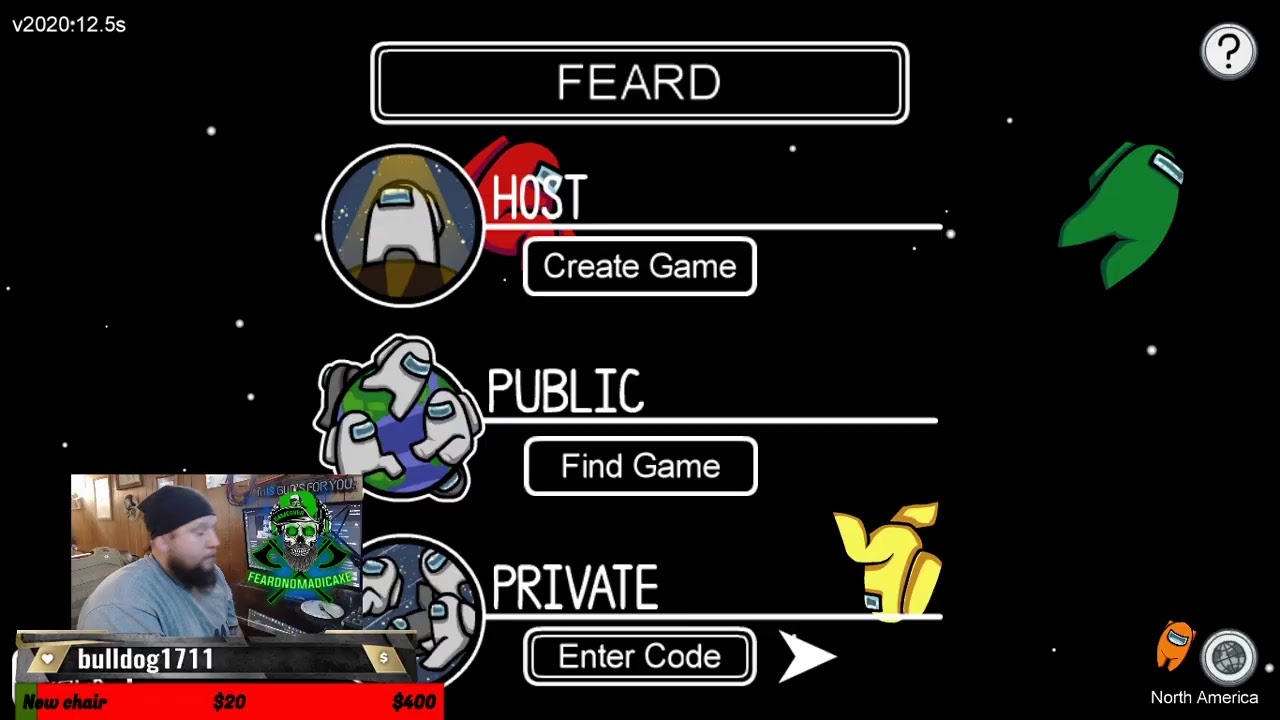Screen dimensions: 1280x720
Task: Tap Create Game under Host
Action: [639, 267]
